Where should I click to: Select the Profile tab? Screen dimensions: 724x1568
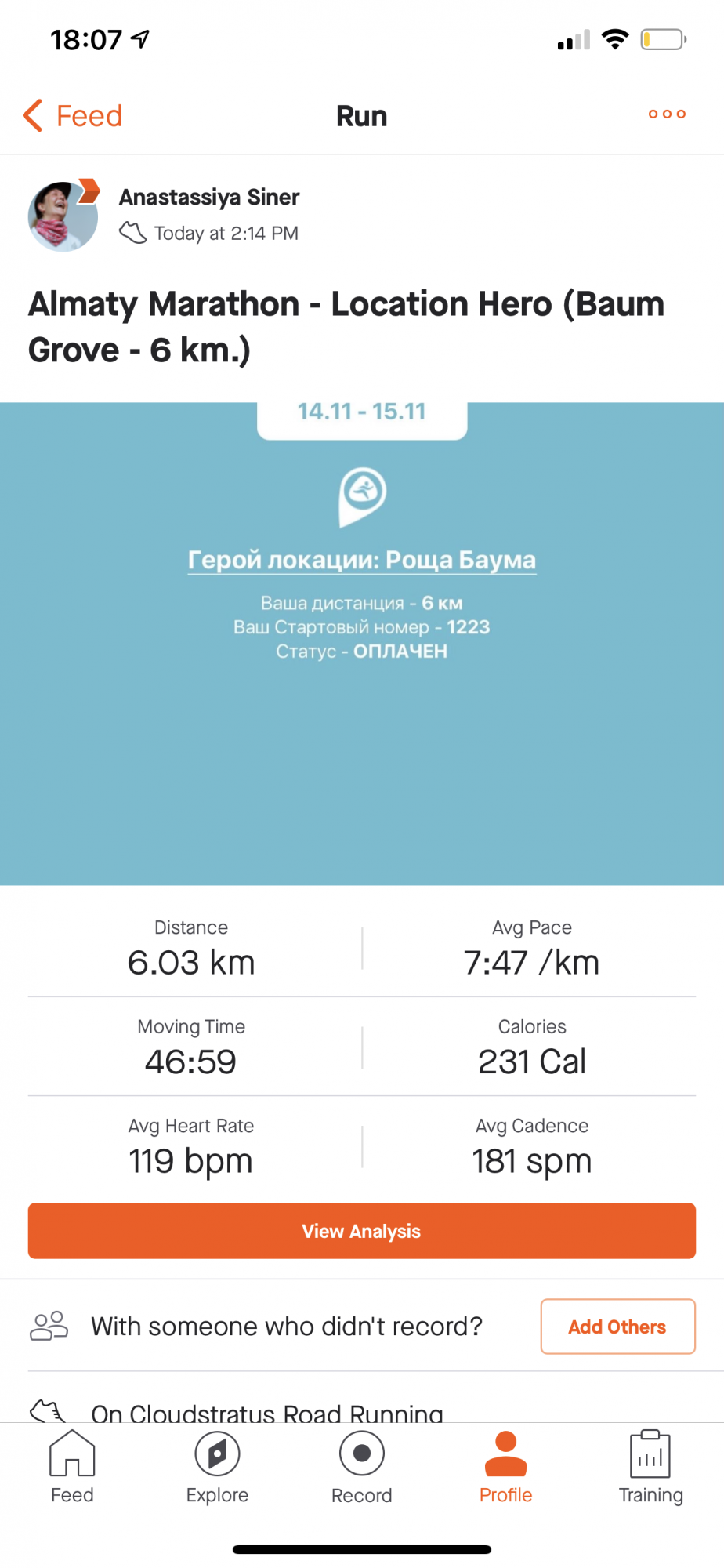point(506,1466)
